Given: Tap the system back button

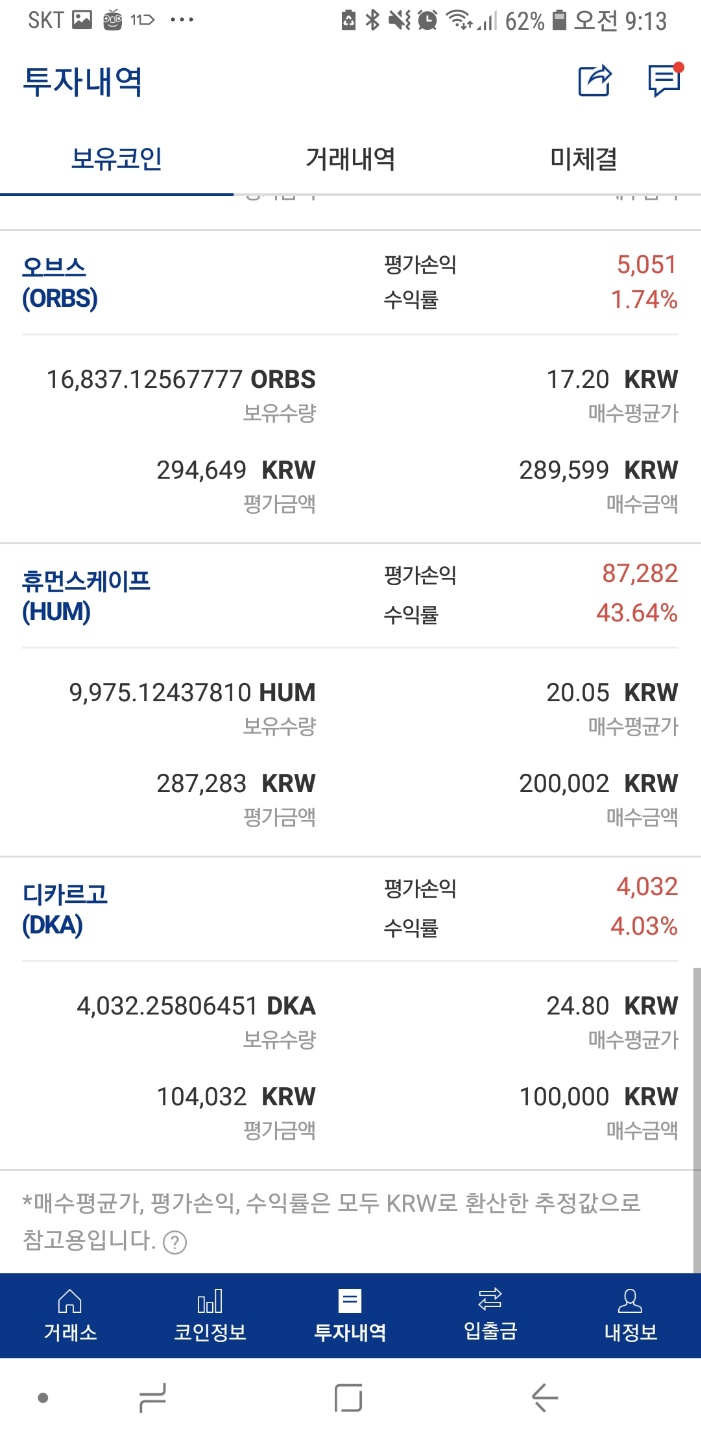Looking at the screenshot, I should (x=544, y=1398).
